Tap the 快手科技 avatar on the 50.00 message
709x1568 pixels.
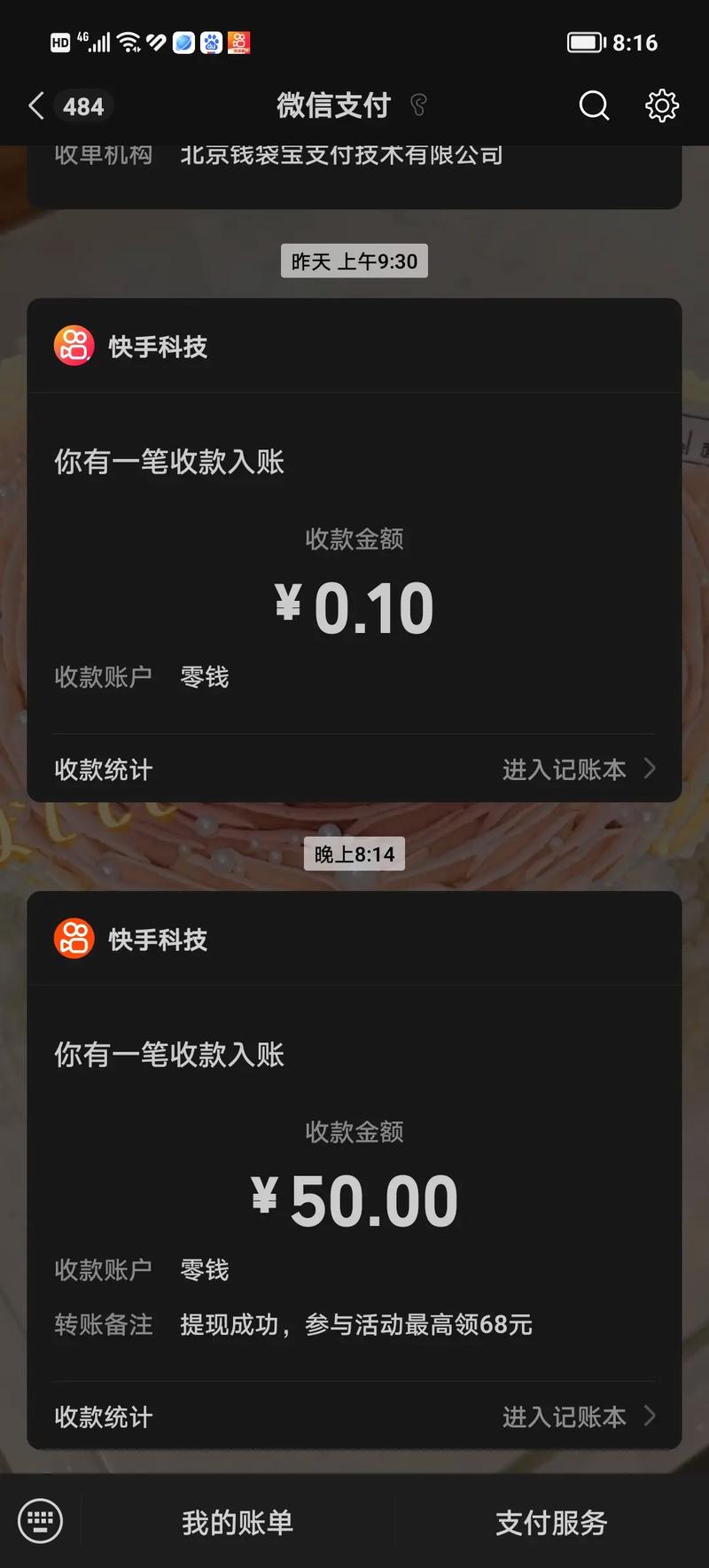[x=74, y=939]
